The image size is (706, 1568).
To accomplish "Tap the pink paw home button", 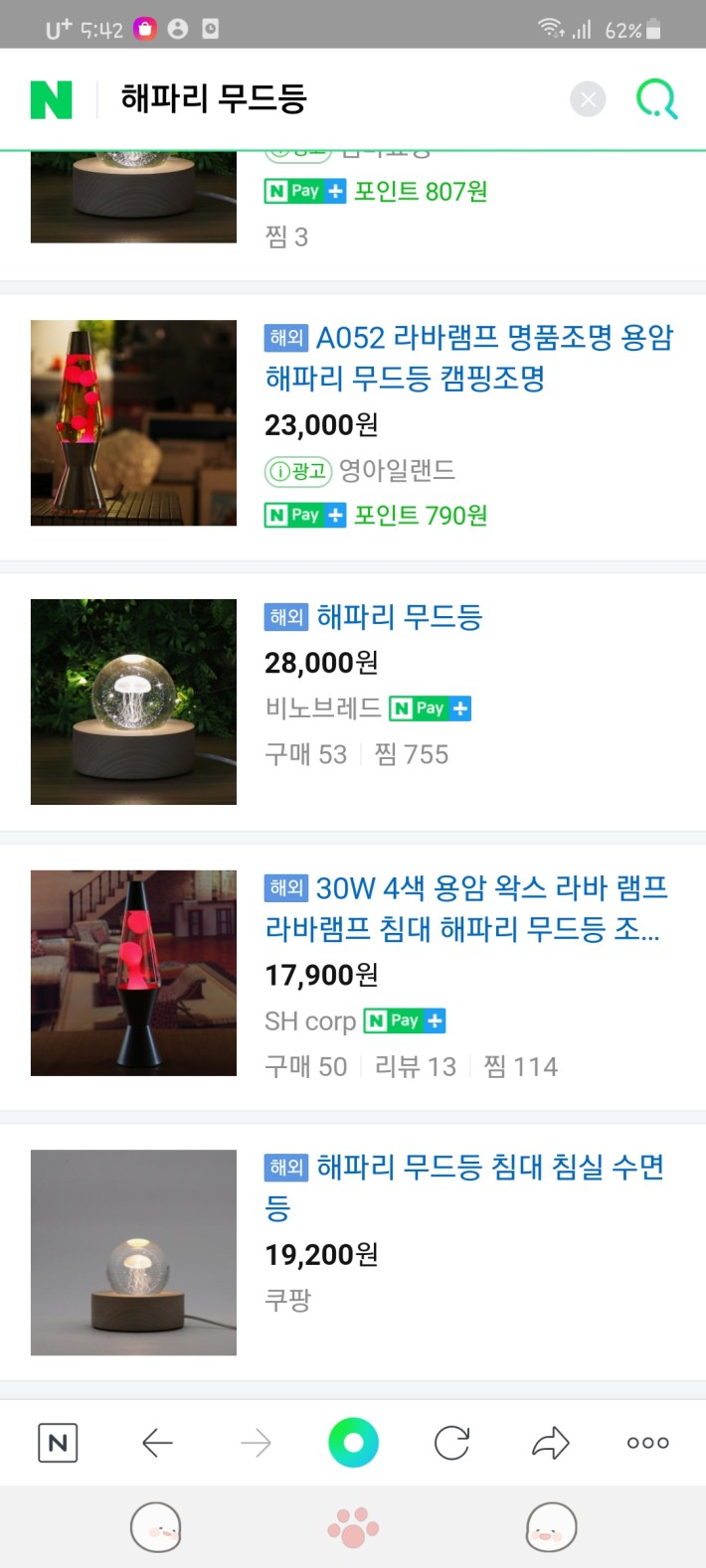I will click(x=353, y=1527).
